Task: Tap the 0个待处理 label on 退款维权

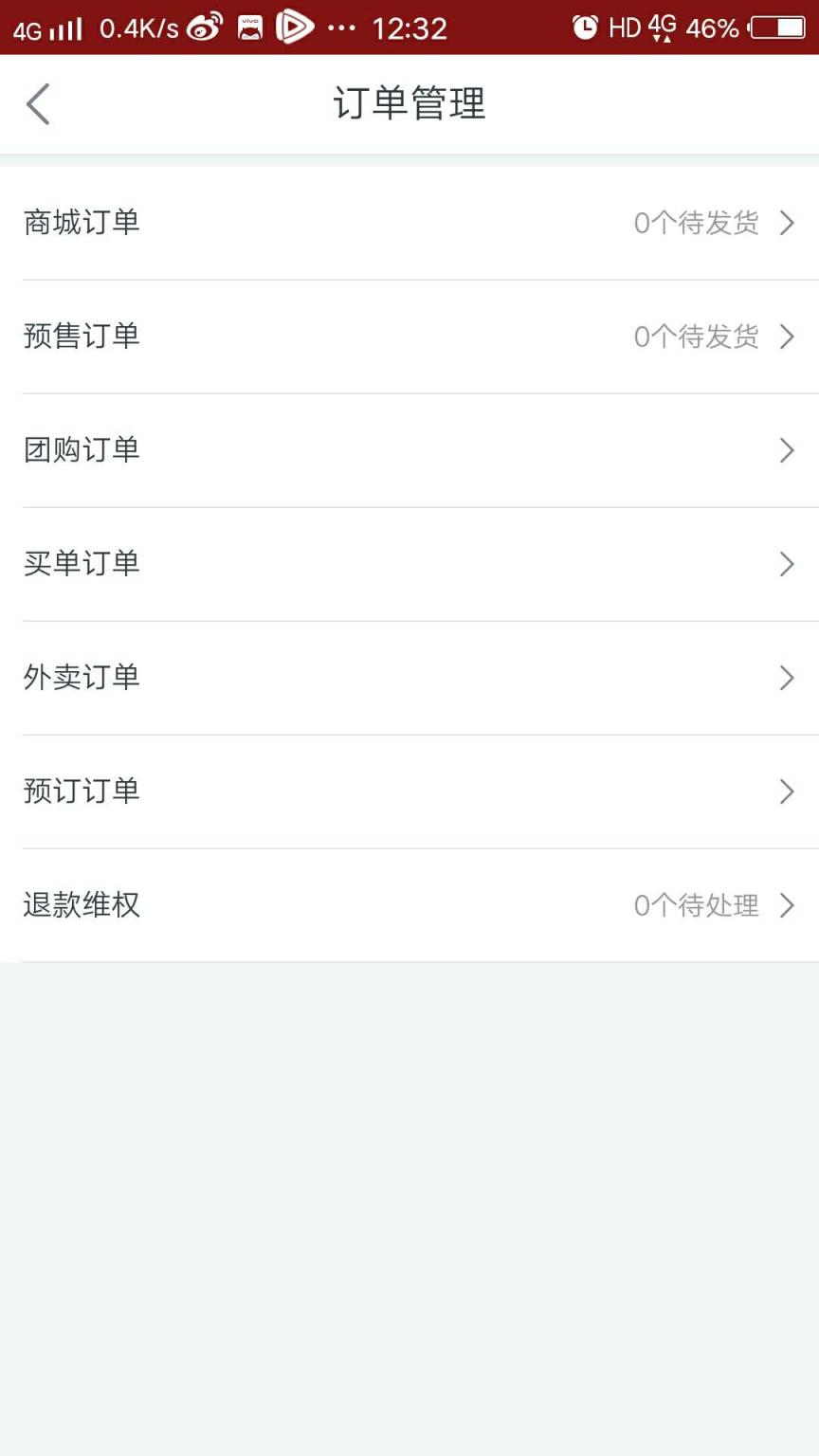Action: (x=697, y=905)
